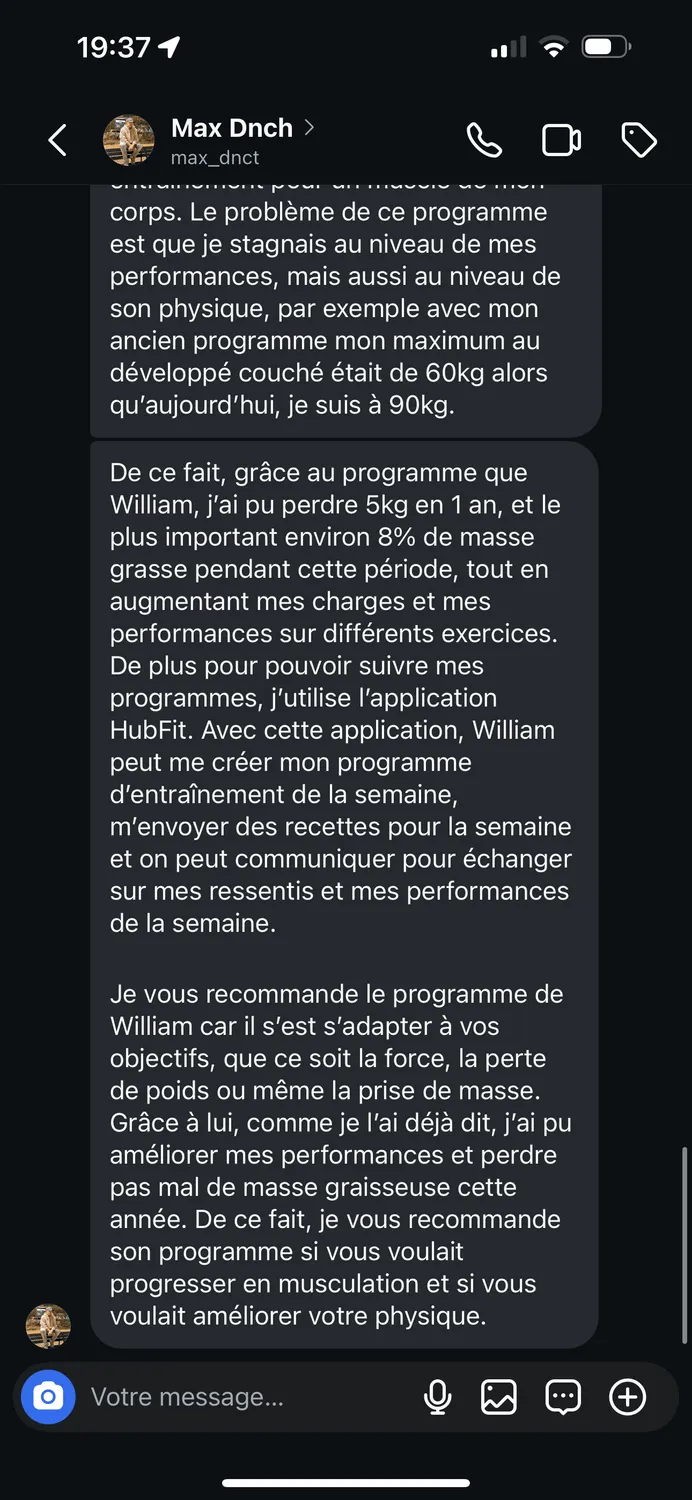
Task: Open the sticker and GIF bubble icon
Action: (563, 1397)
